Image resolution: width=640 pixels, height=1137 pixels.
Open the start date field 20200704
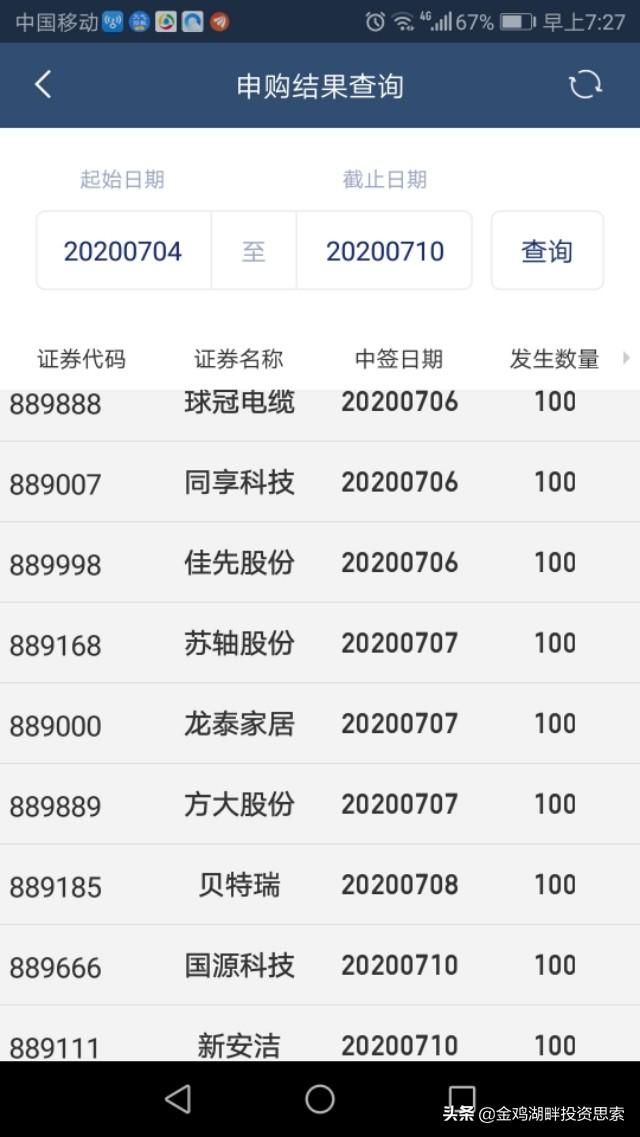coord(123,251)
